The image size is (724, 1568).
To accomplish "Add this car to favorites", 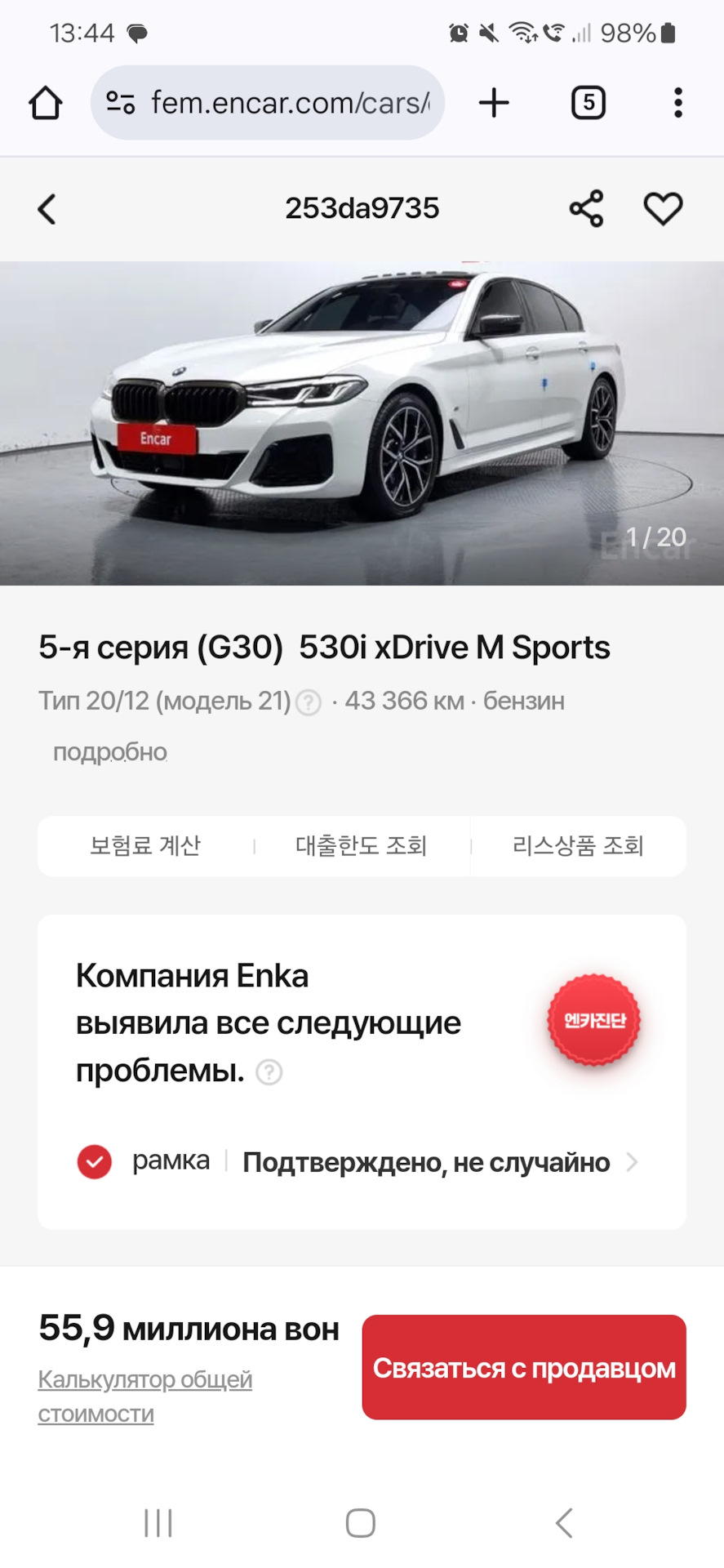I will click(x=663, y=209).
